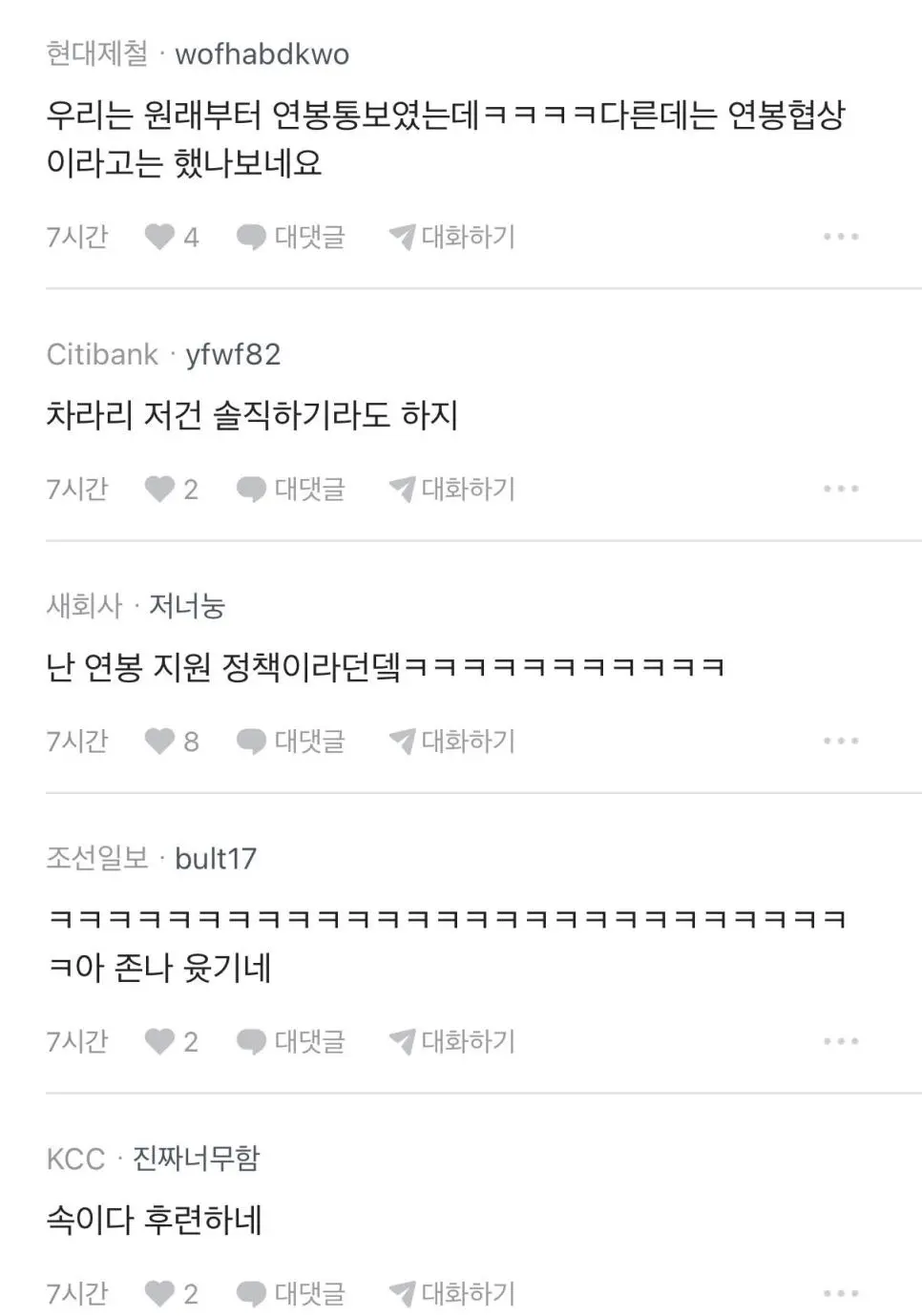Start 대화하기 with 진짜너무함

[452, 1294]
